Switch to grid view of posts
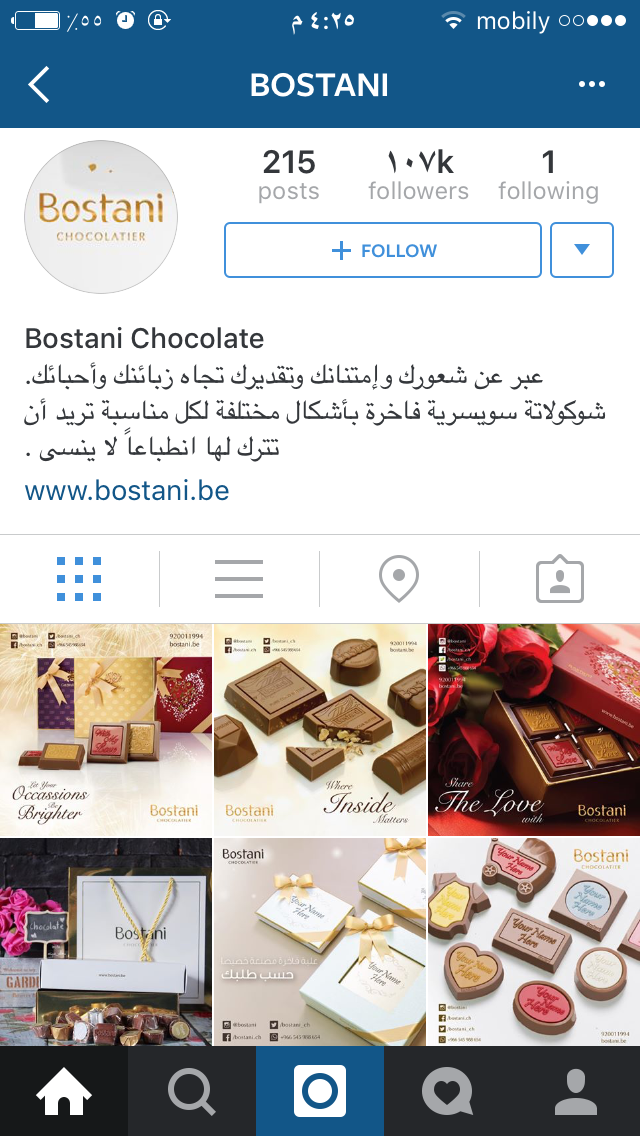The width and height of the screenshot is (640, 1136). [x=79, y=579]
